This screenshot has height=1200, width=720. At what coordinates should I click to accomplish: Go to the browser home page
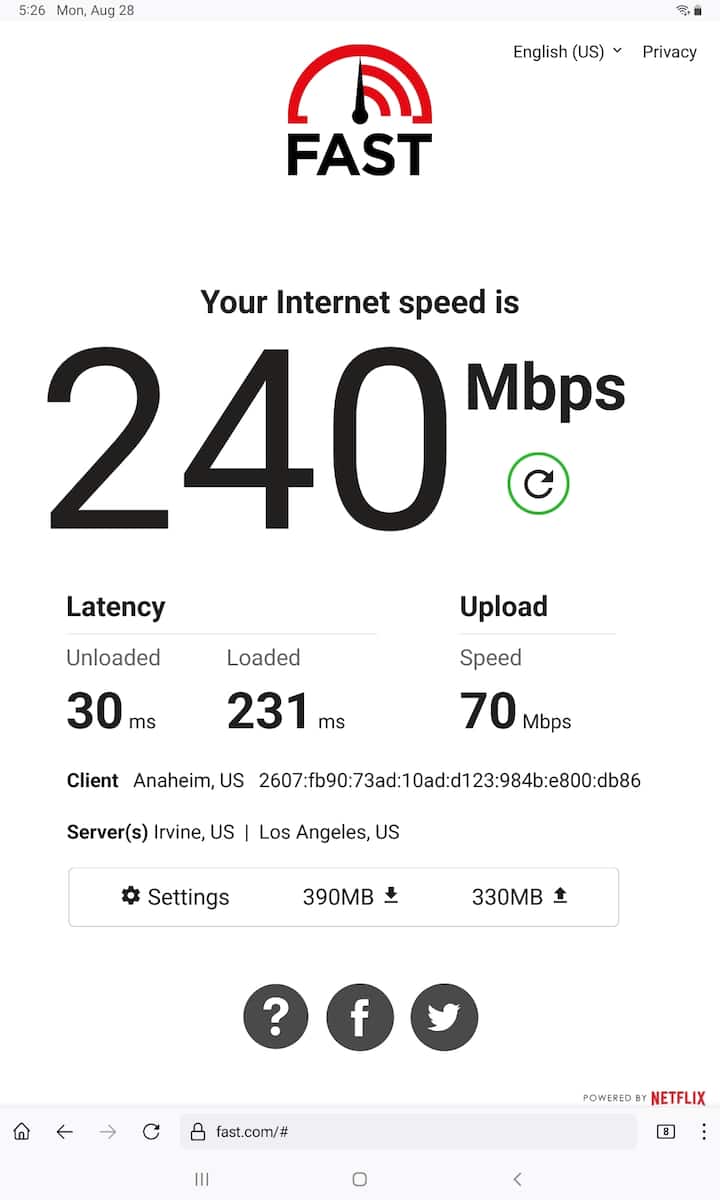point(22,1132)
